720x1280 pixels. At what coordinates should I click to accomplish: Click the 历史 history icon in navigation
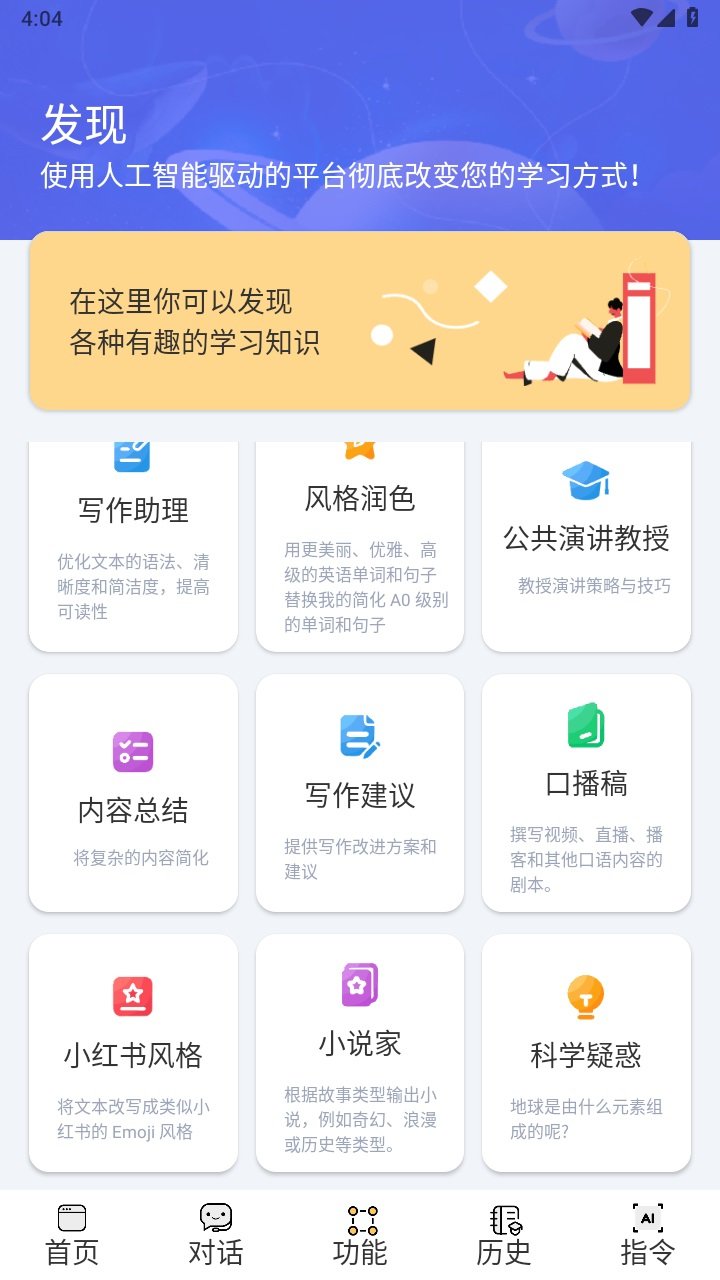502,1219
